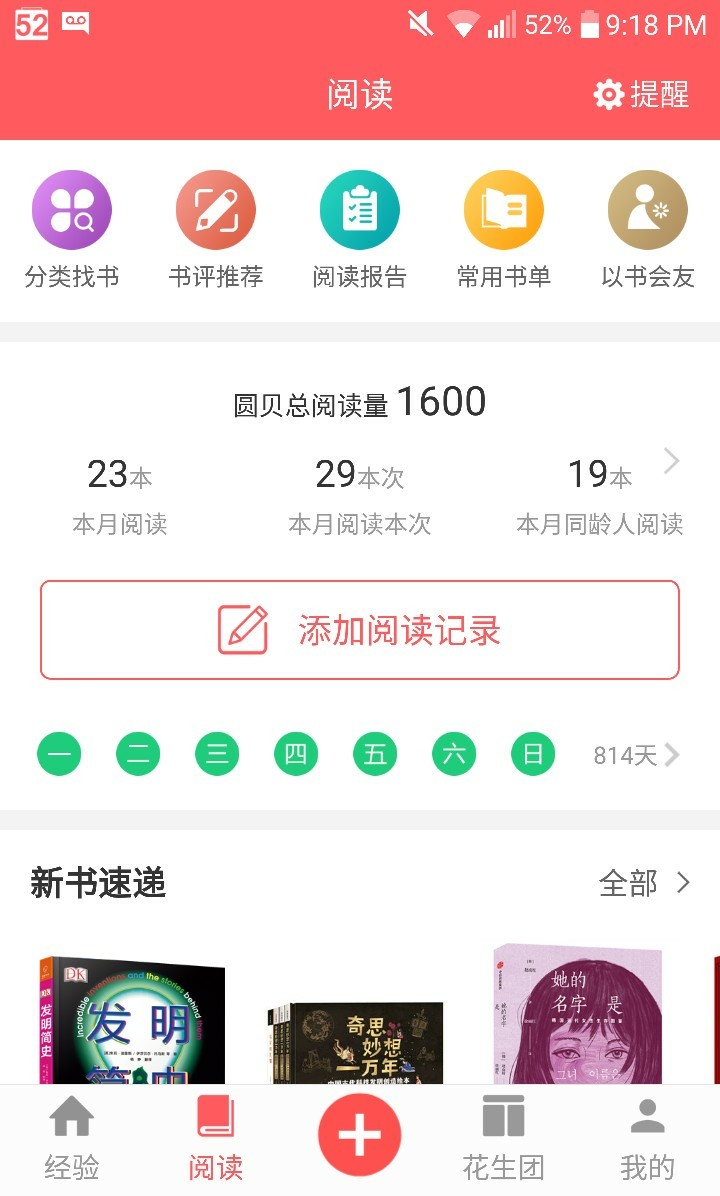View the 阅读报告 reading report
Image resolution: width=720 pixels, height=1196 pixels.
click(360, 230)
